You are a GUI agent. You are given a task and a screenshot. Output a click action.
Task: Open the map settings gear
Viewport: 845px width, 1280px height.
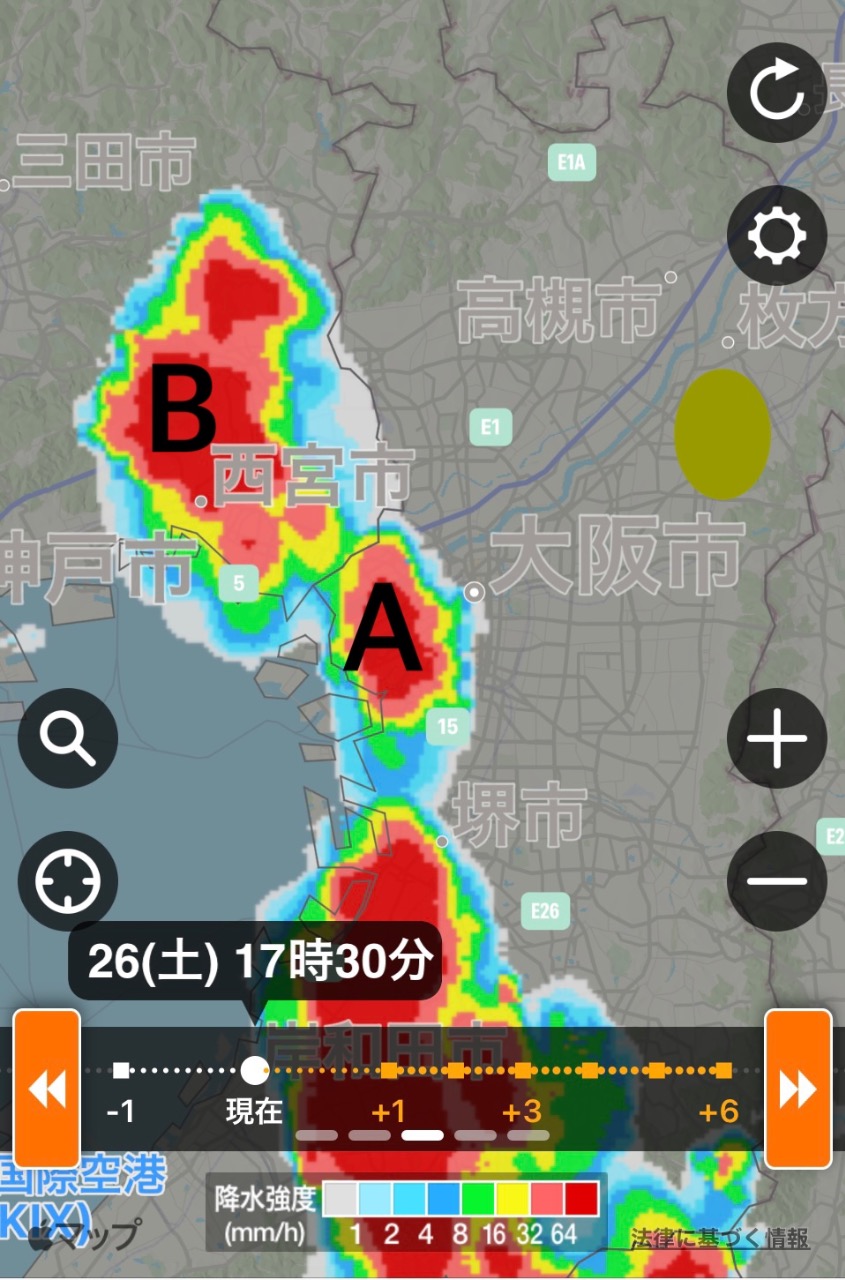point(776,236)
